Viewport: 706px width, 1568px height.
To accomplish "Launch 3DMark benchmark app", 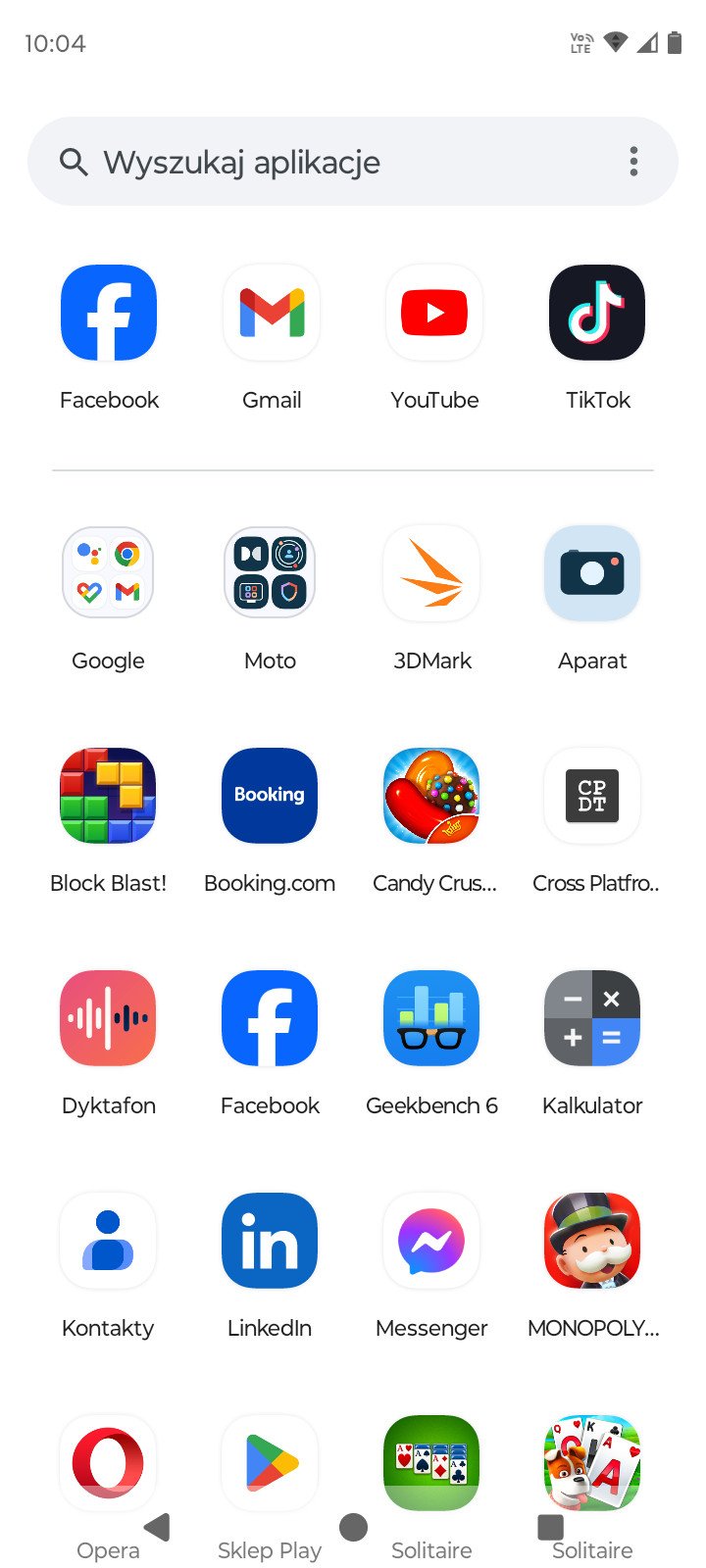I will pyautogui.click(x=431, y=573).
